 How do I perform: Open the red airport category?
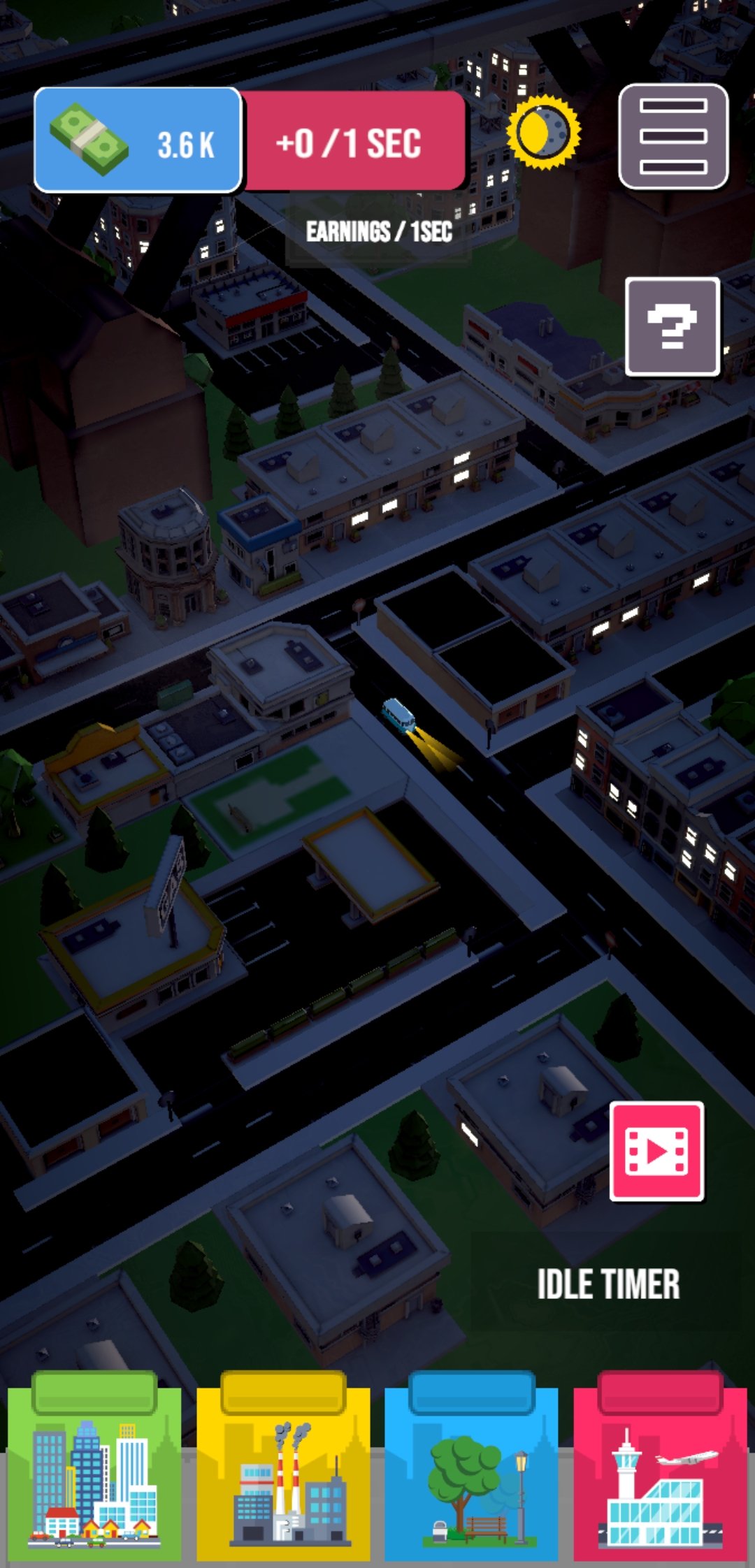(x=661, y=1466)
